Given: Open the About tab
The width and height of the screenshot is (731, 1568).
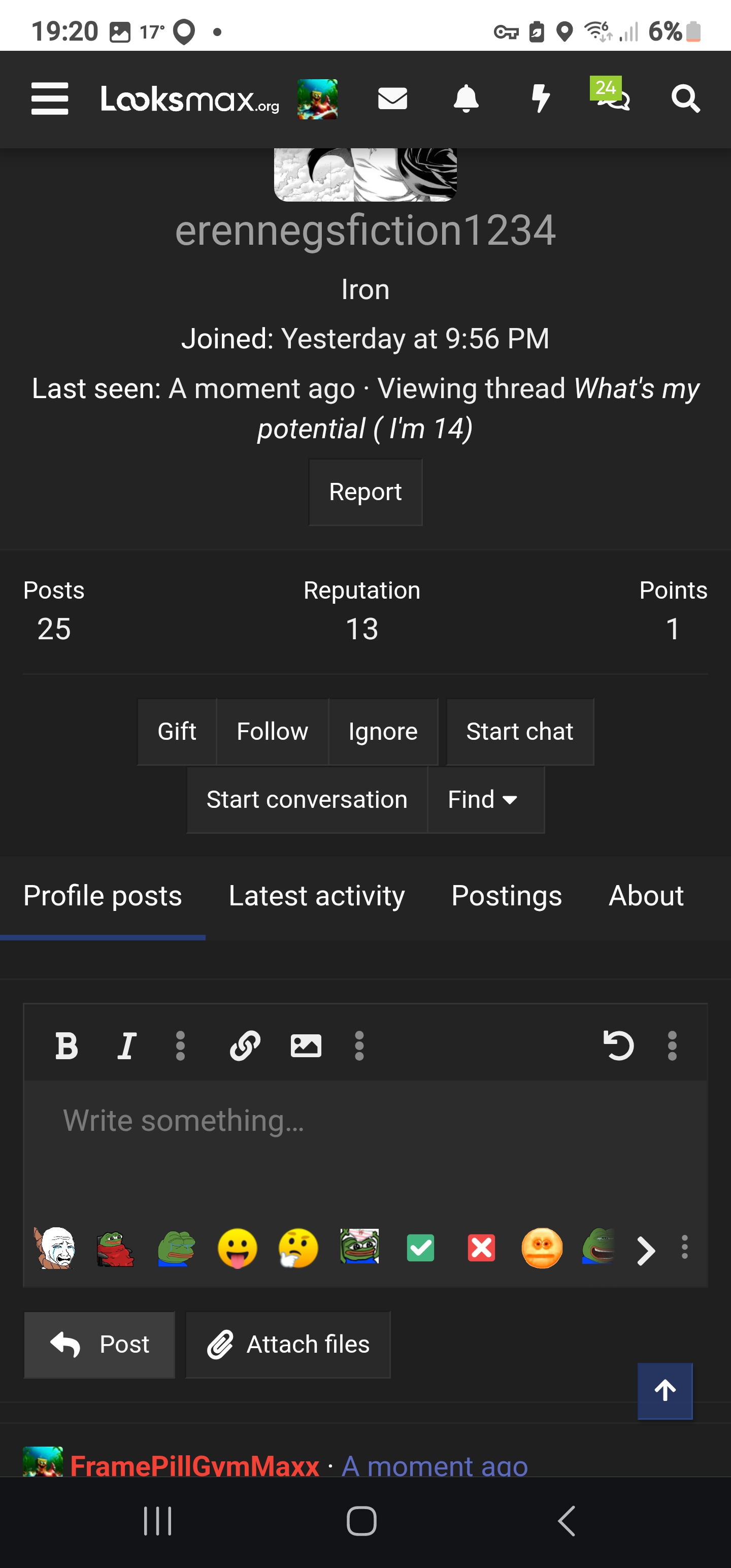Looking at the screenshot, I should click(646, 896).
